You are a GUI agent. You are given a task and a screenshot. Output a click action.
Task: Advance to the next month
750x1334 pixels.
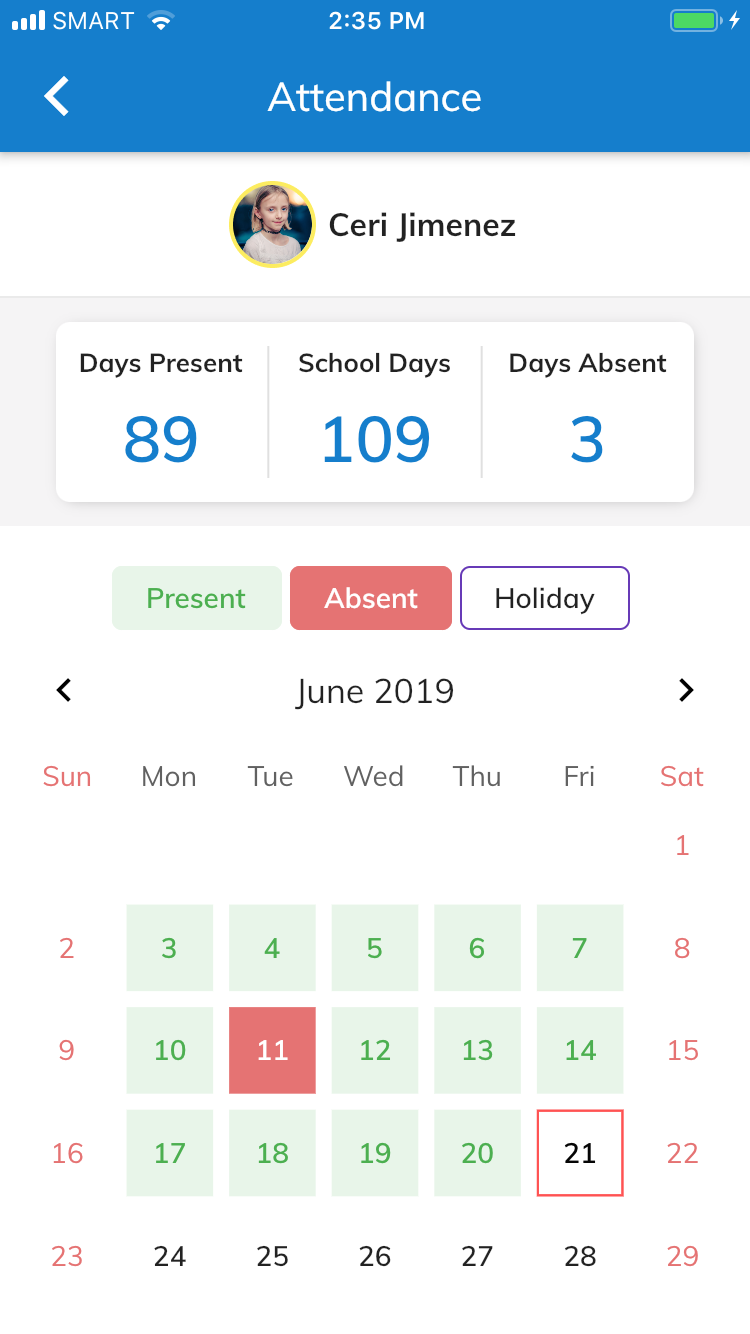coord(686,690)
